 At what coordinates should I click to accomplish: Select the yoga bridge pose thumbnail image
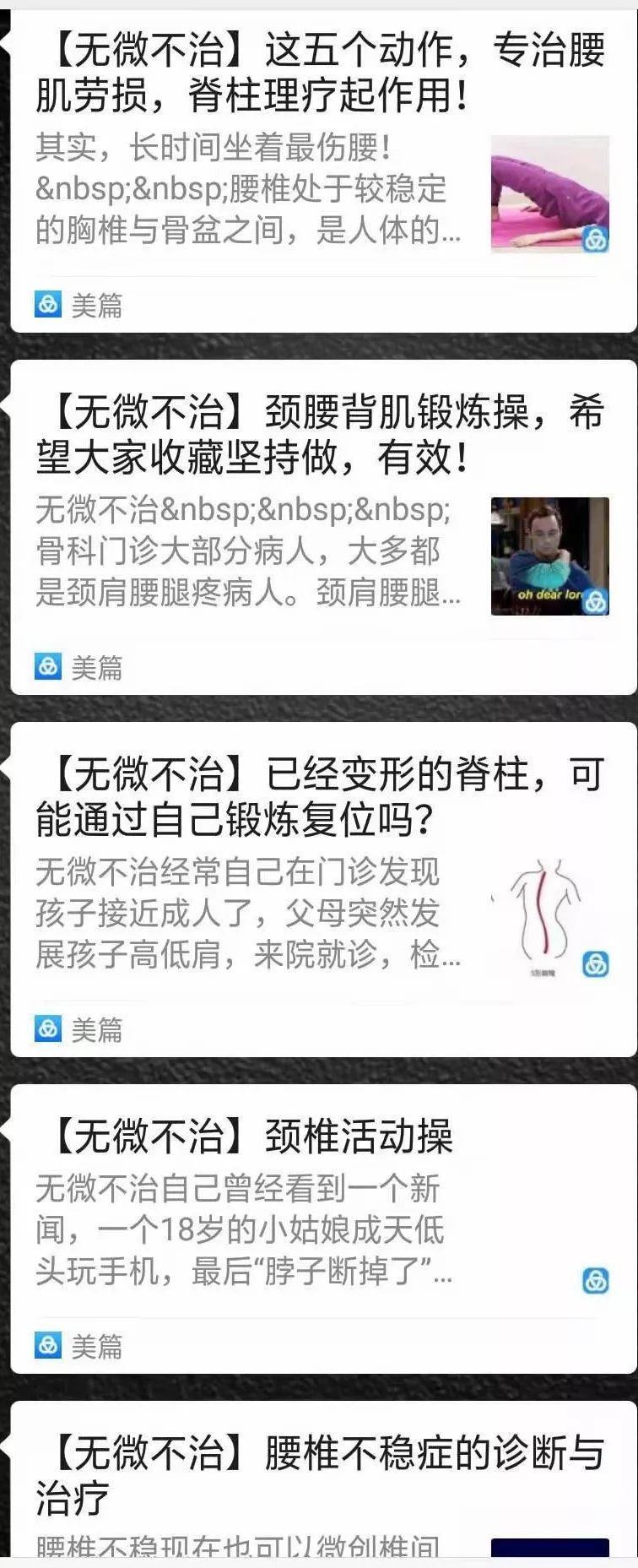[x=549, y=193]
